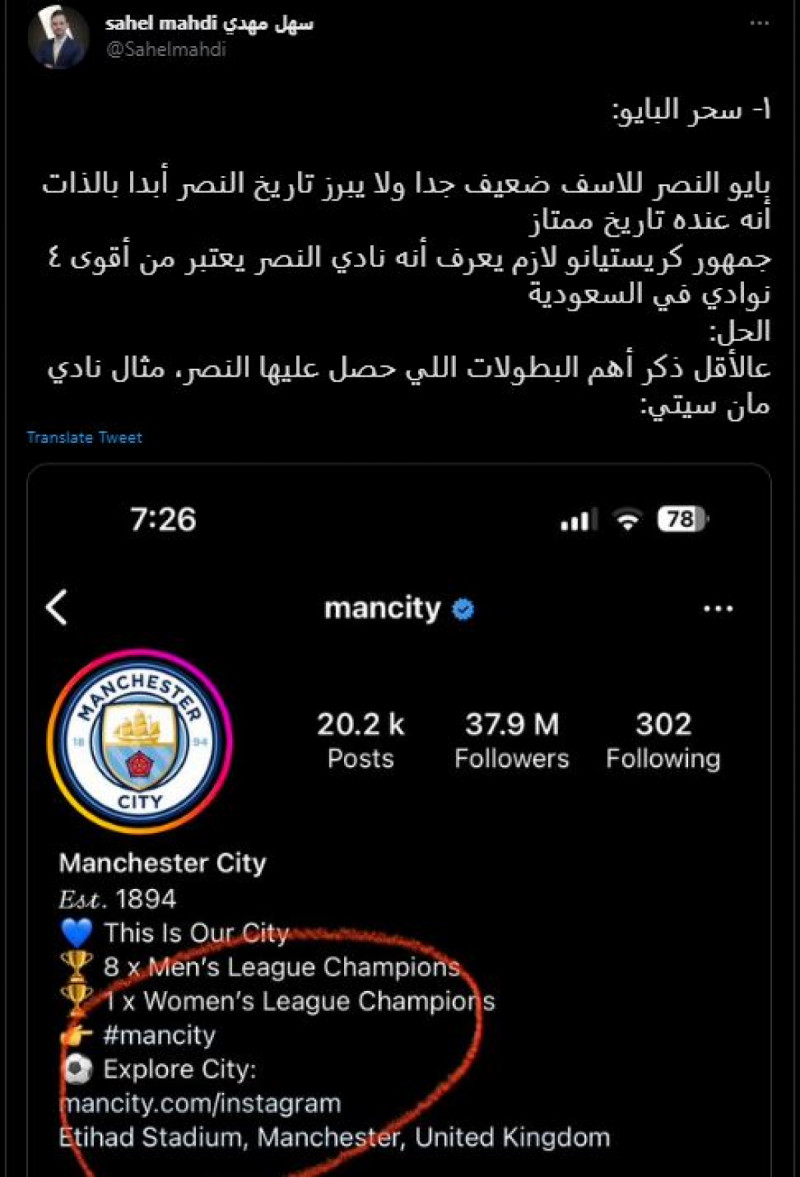
Task: Click the Translate Tweet link
Action: (x=84, y=437)
